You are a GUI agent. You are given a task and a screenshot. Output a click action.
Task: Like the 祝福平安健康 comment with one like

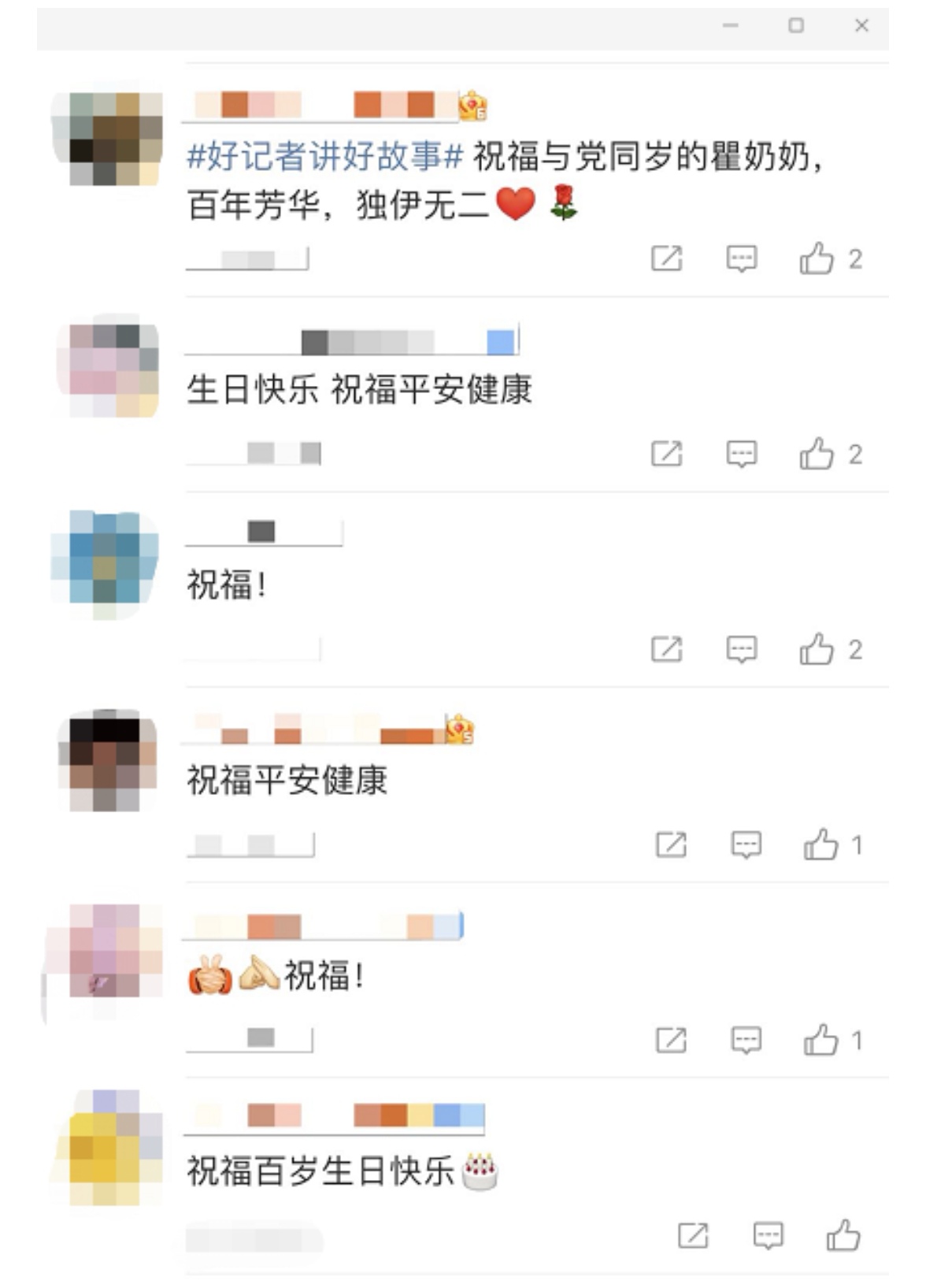[x=820, y=845]
